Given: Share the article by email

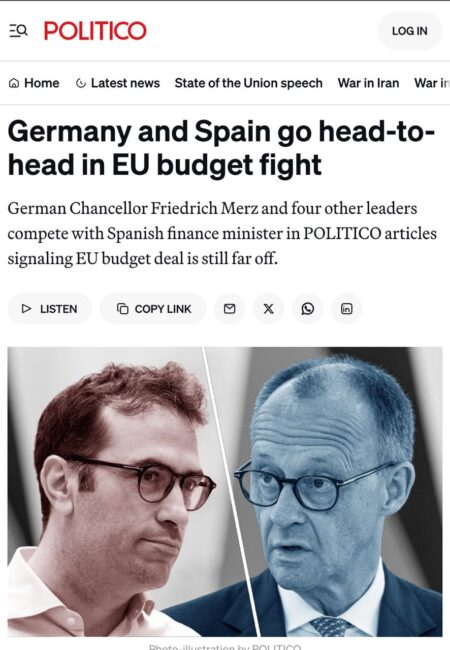Looking at the screenshot, I should point(230,309).
